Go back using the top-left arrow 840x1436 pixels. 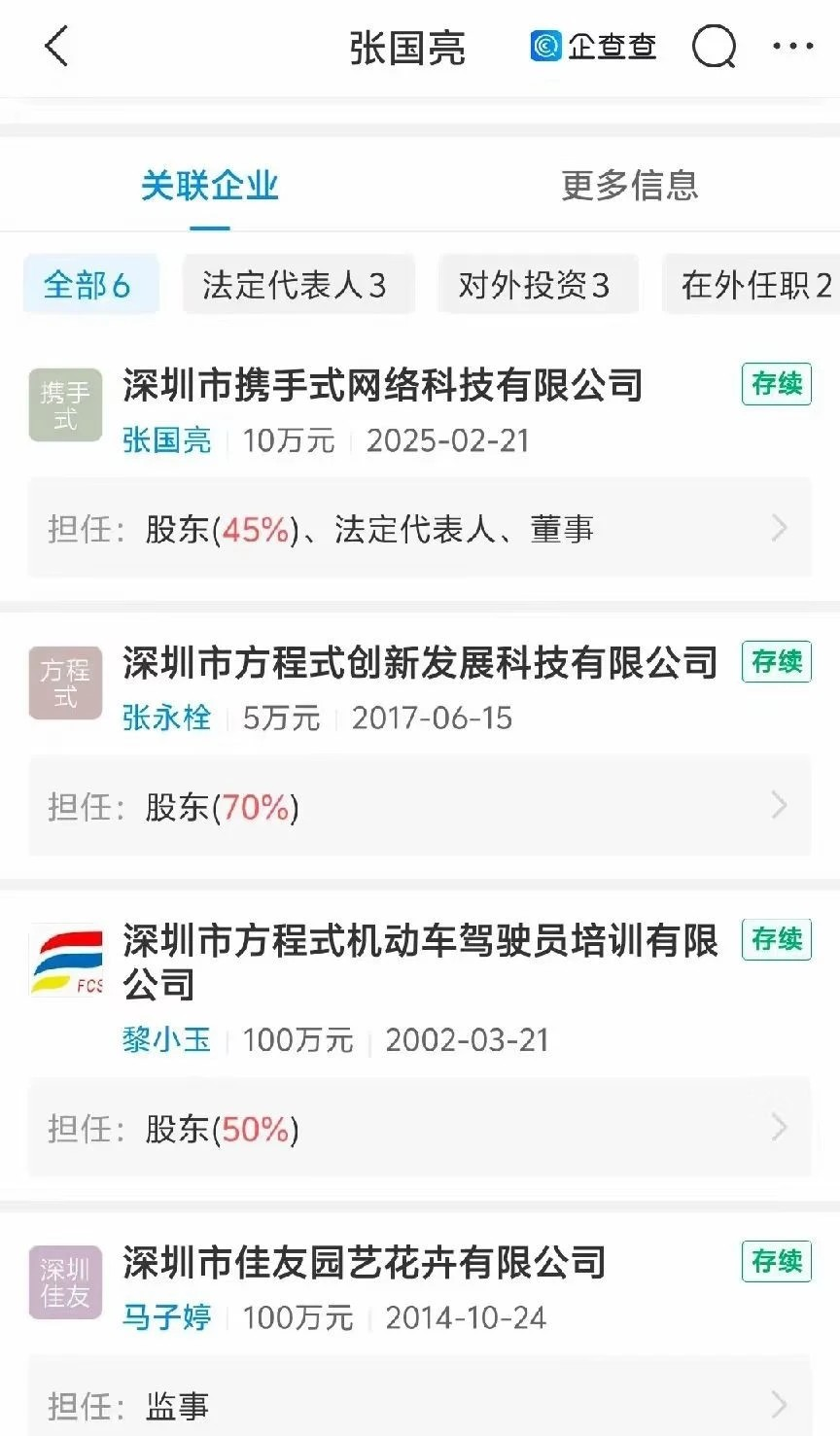coord(56,47)
